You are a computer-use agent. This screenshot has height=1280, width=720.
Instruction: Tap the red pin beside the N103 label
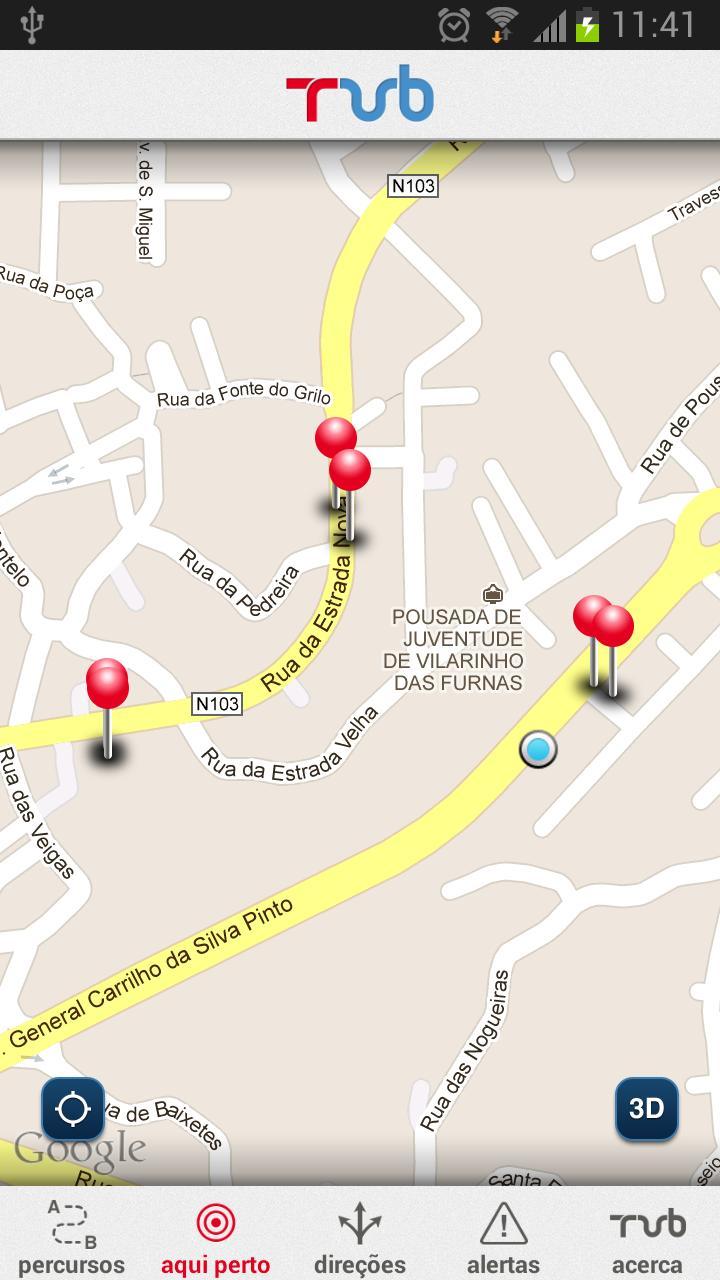tap(108, 688)
